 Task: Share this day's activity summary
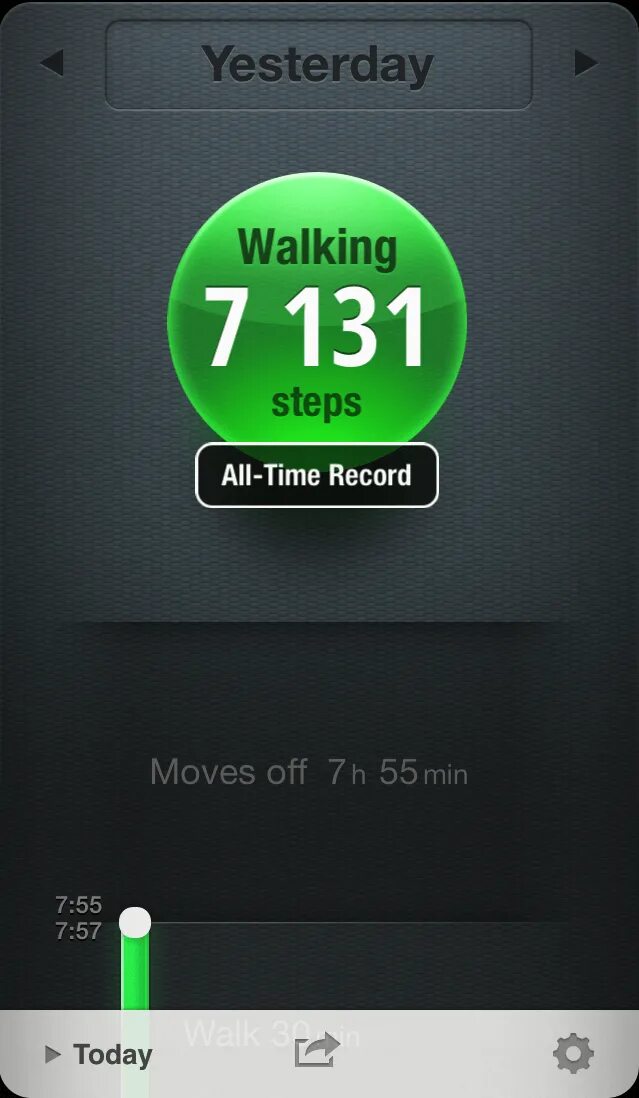pos(317,1052)
